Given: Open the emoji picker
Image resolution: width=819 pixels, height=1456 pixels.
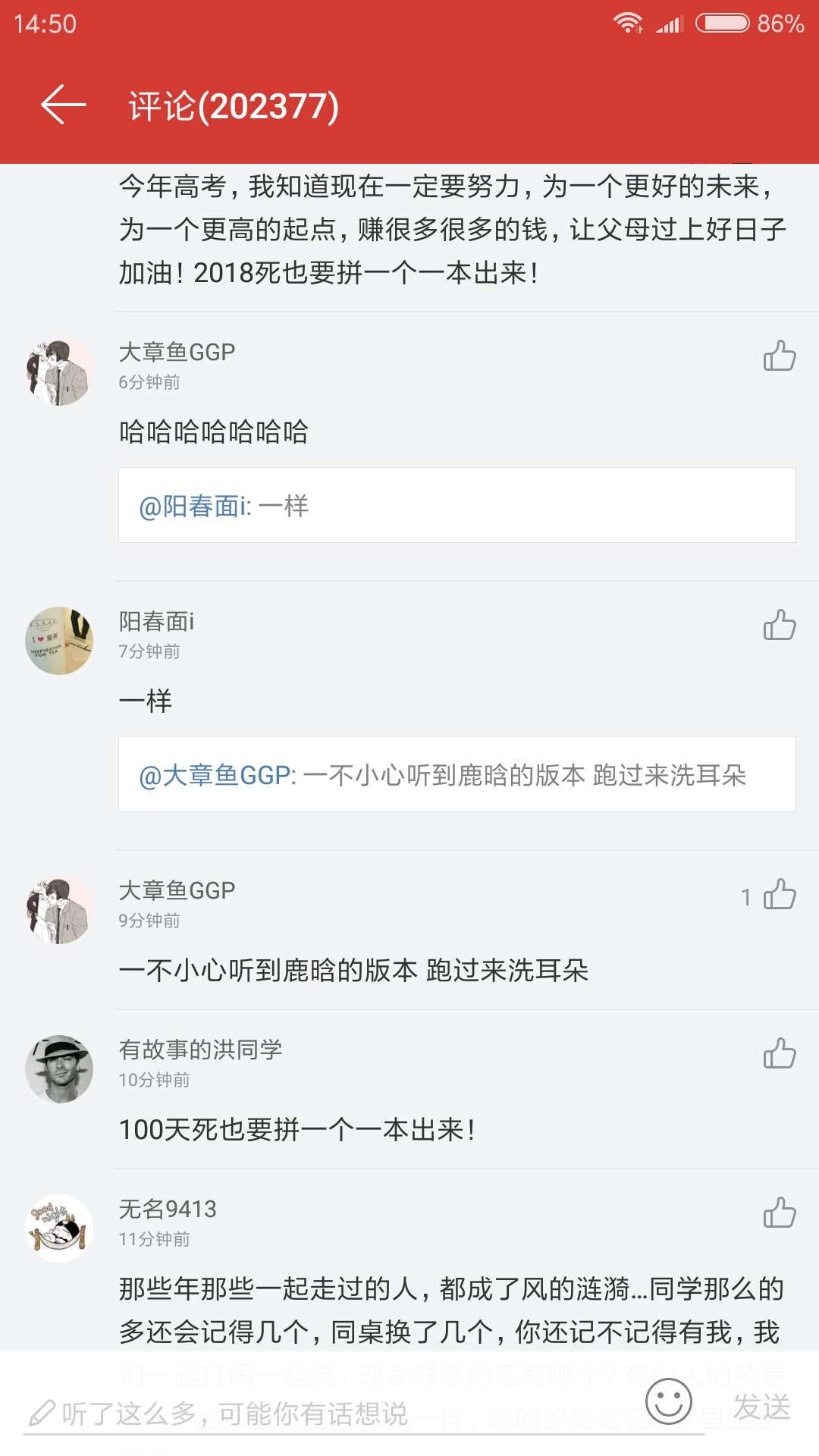Looking at the screenshot, I should pyautogui.click(x=669, y=1401).
